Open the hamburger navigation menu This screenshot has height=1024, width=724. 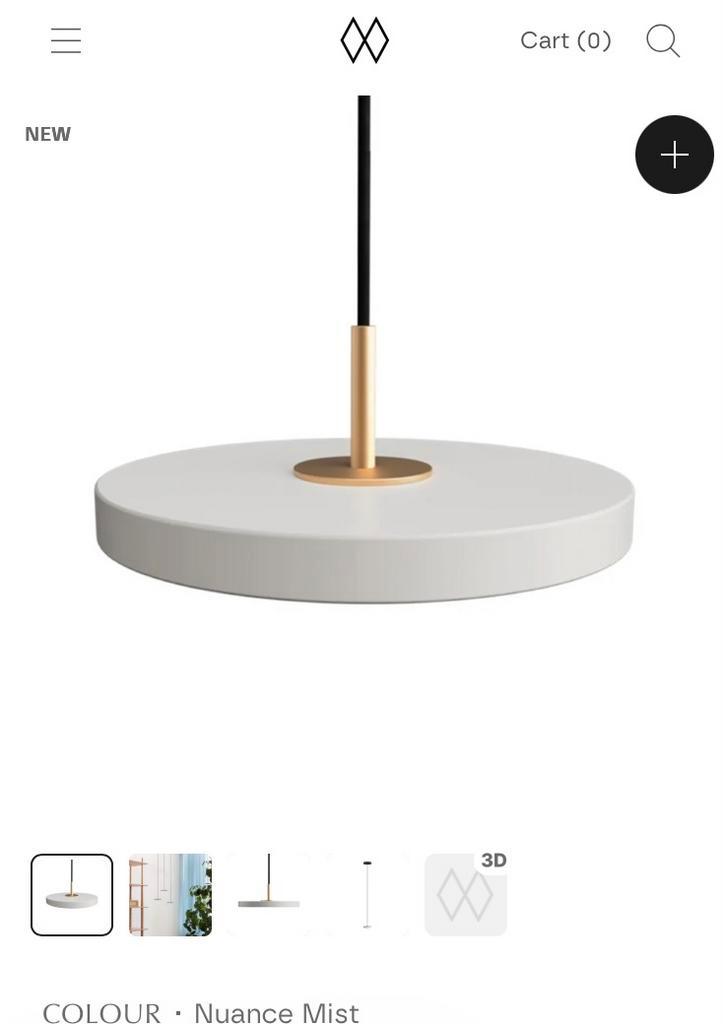click(x=65, y=39)
